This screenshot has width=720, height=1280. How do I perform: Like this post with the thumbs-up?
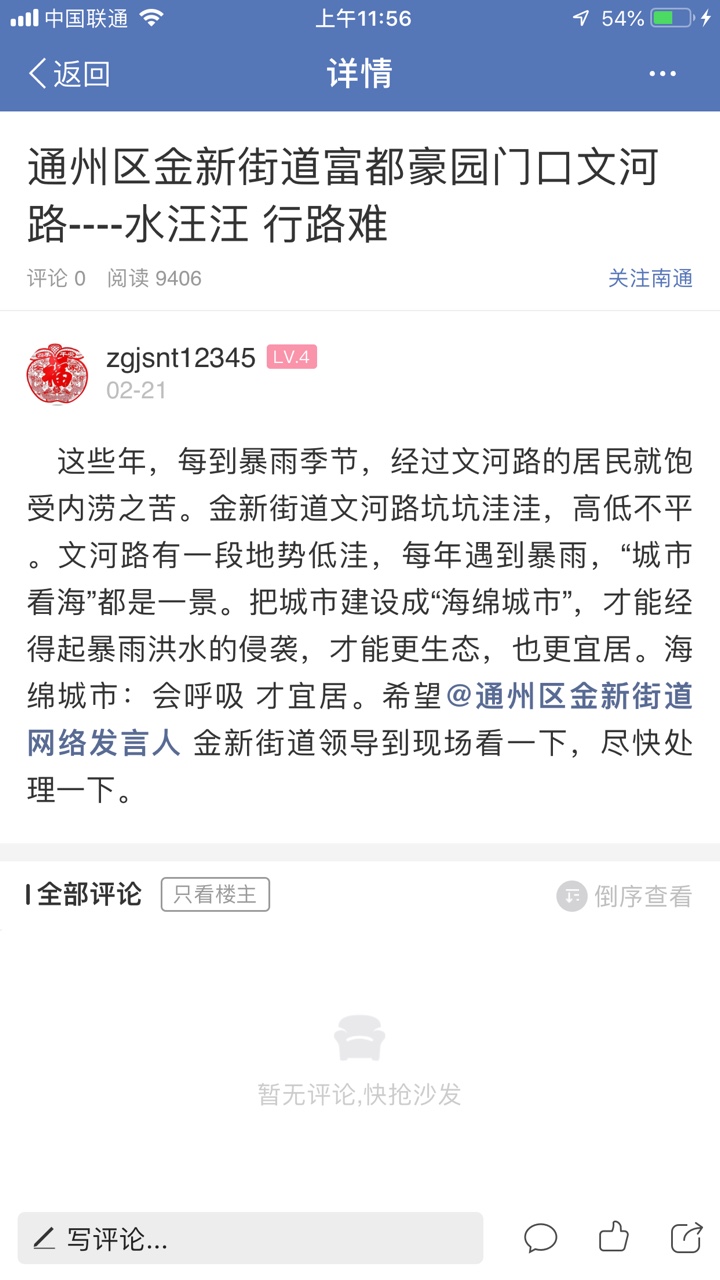[614, 1238]
